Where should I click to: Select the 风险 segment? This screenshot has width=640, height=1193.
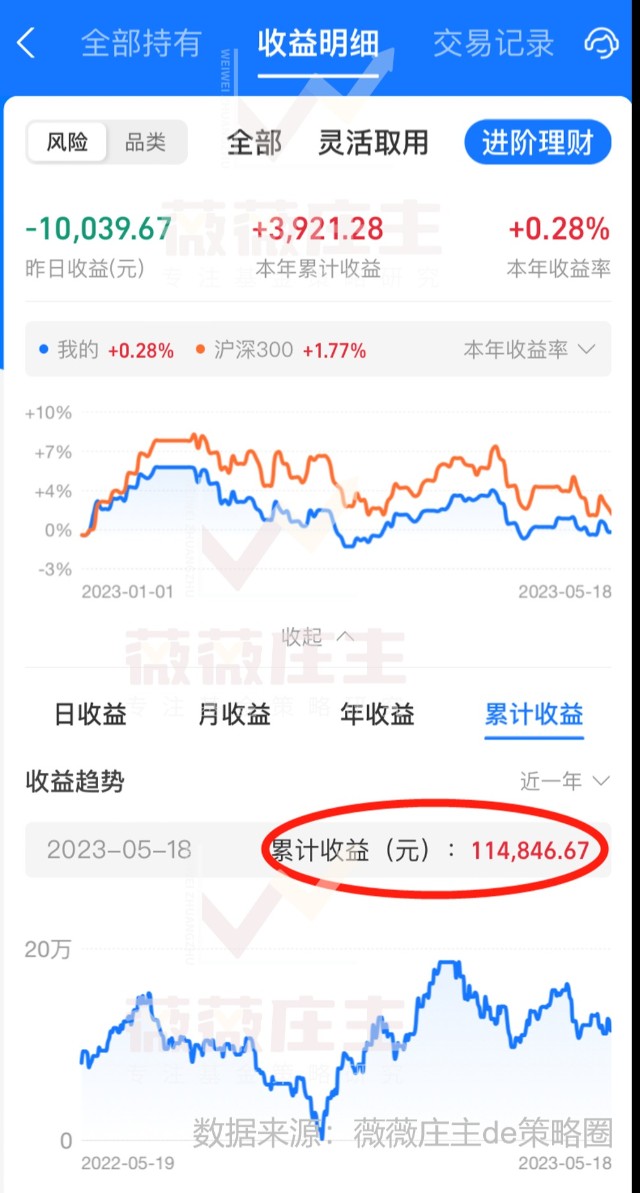pyautogui.click(x=67, y=142)
